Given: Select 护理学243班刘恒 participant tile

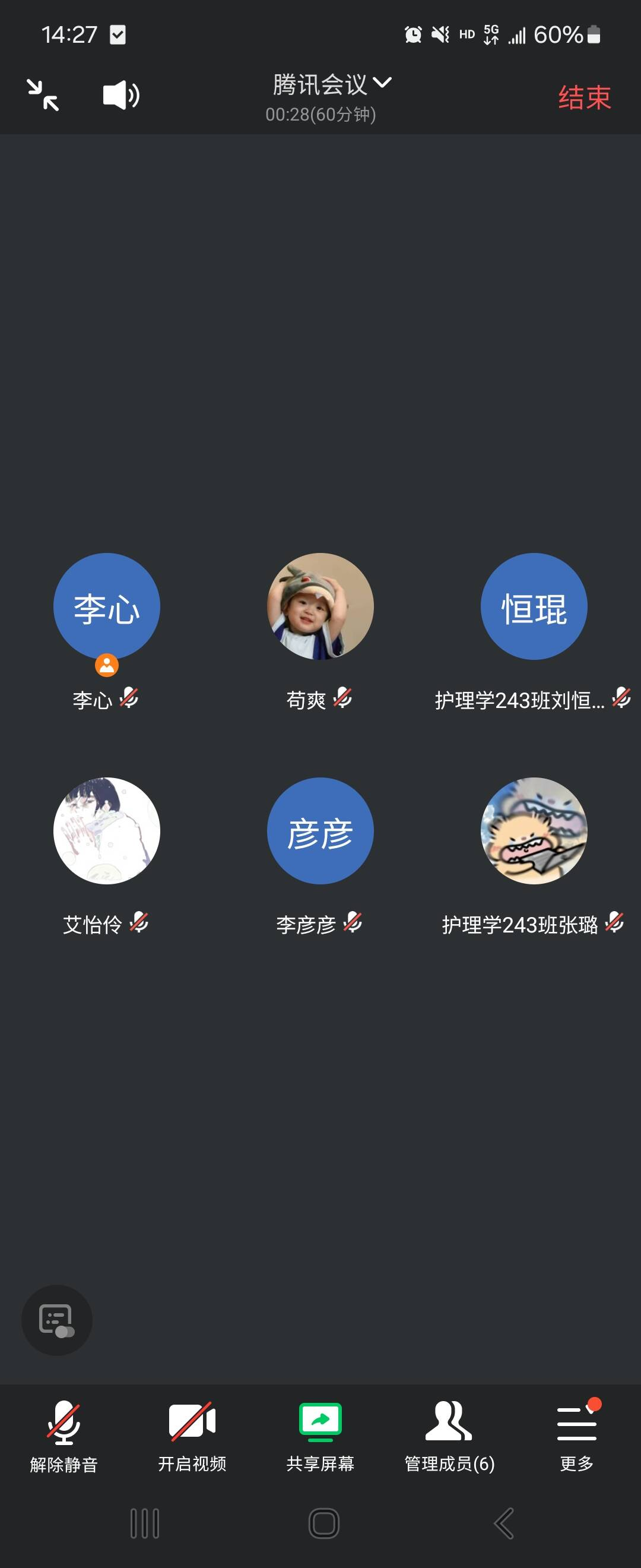Looking at the screenshot, I should tap(534, 606).
